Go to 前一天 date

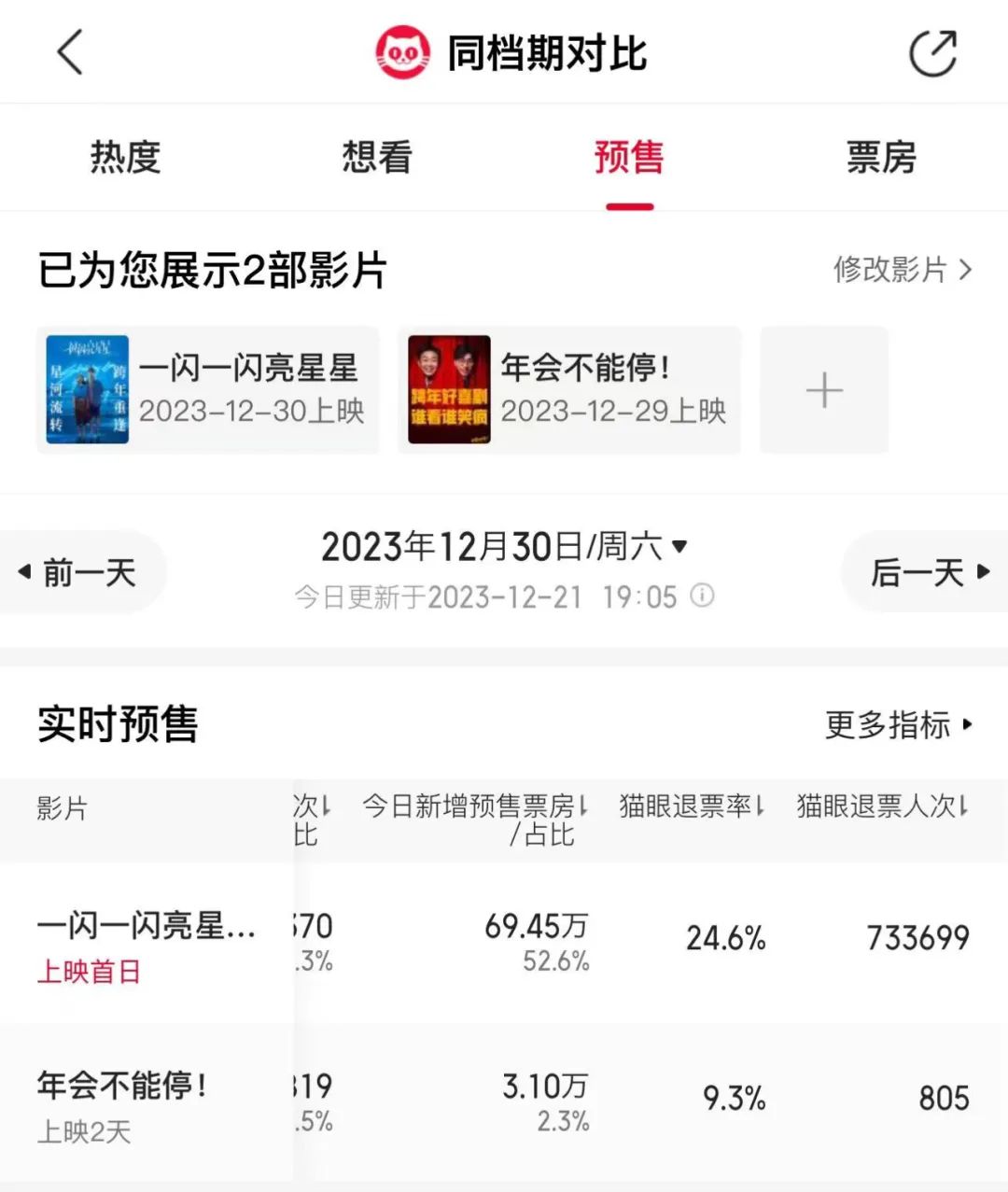pos(80,572)
